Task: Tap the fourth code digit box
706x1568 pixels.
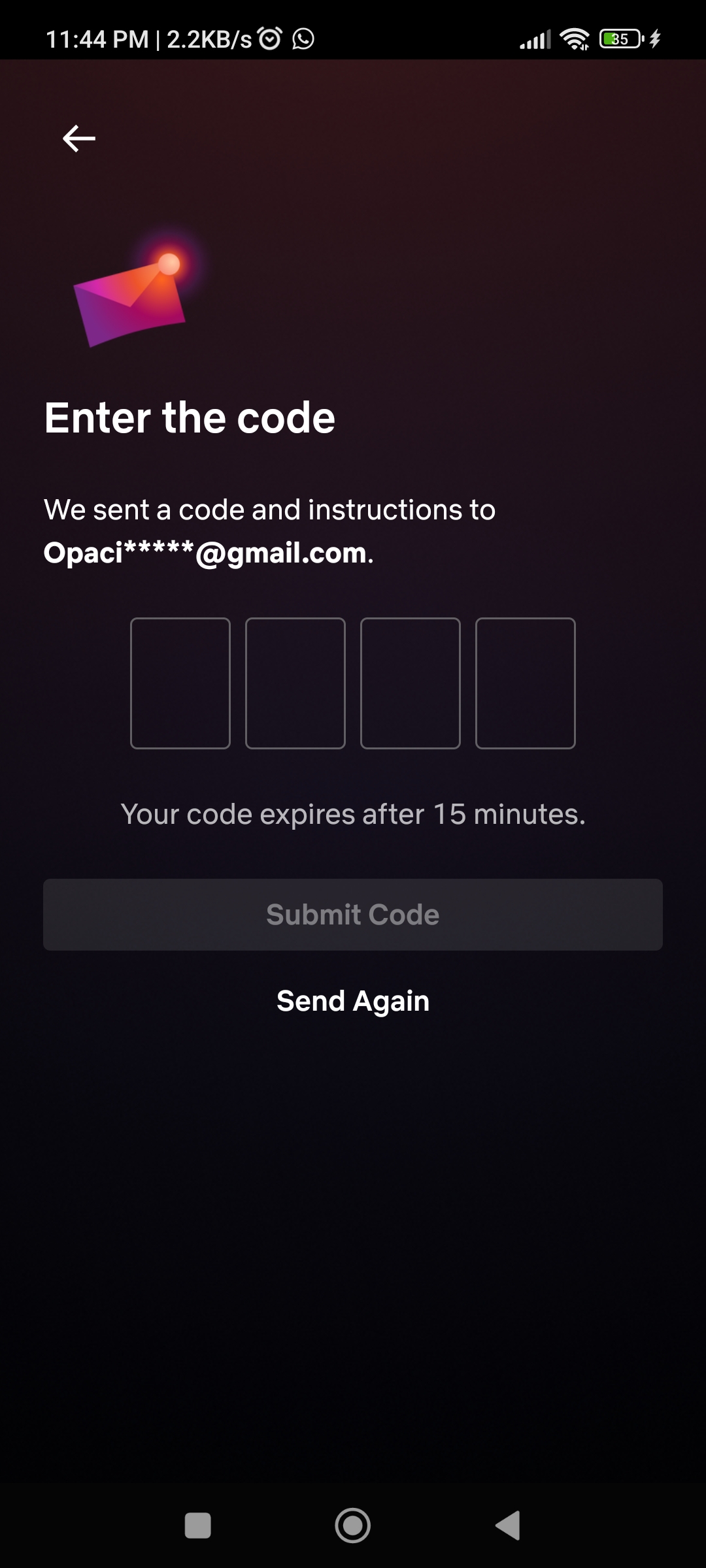Action: (526, 683)
